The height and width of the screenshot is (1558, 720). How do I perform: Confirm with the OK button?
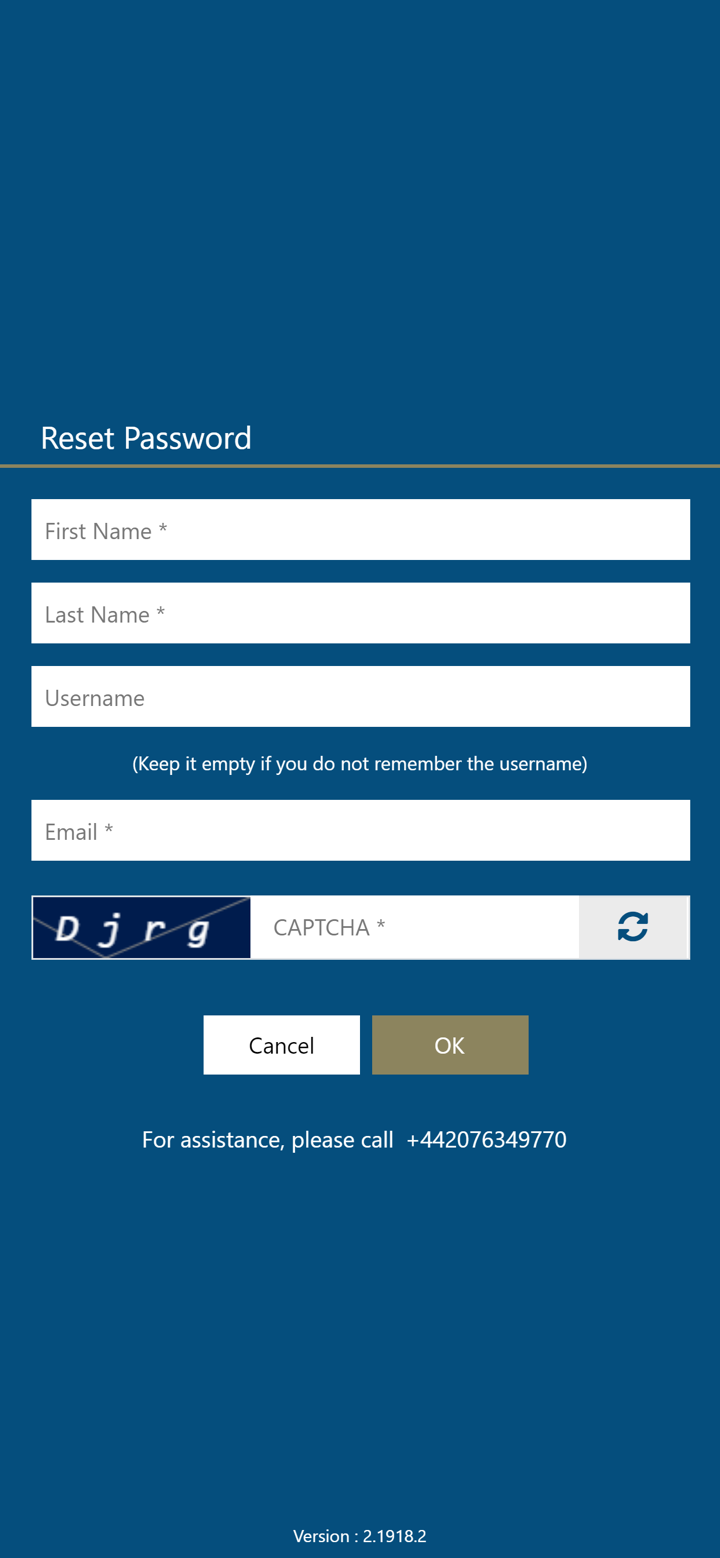coord(450,1045)
